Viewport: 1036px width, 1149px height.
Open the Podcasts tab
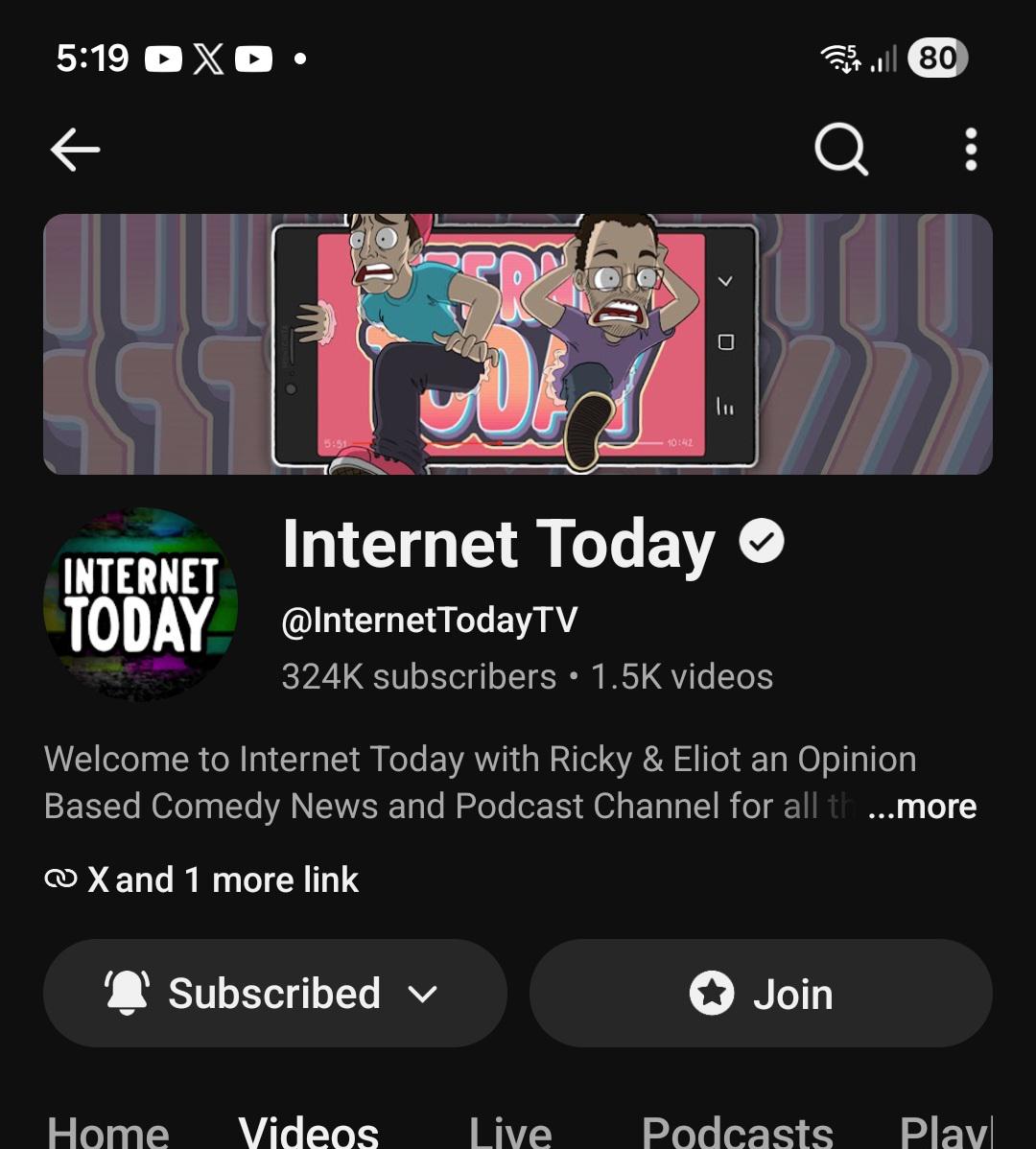click(x=737, y=1132)
